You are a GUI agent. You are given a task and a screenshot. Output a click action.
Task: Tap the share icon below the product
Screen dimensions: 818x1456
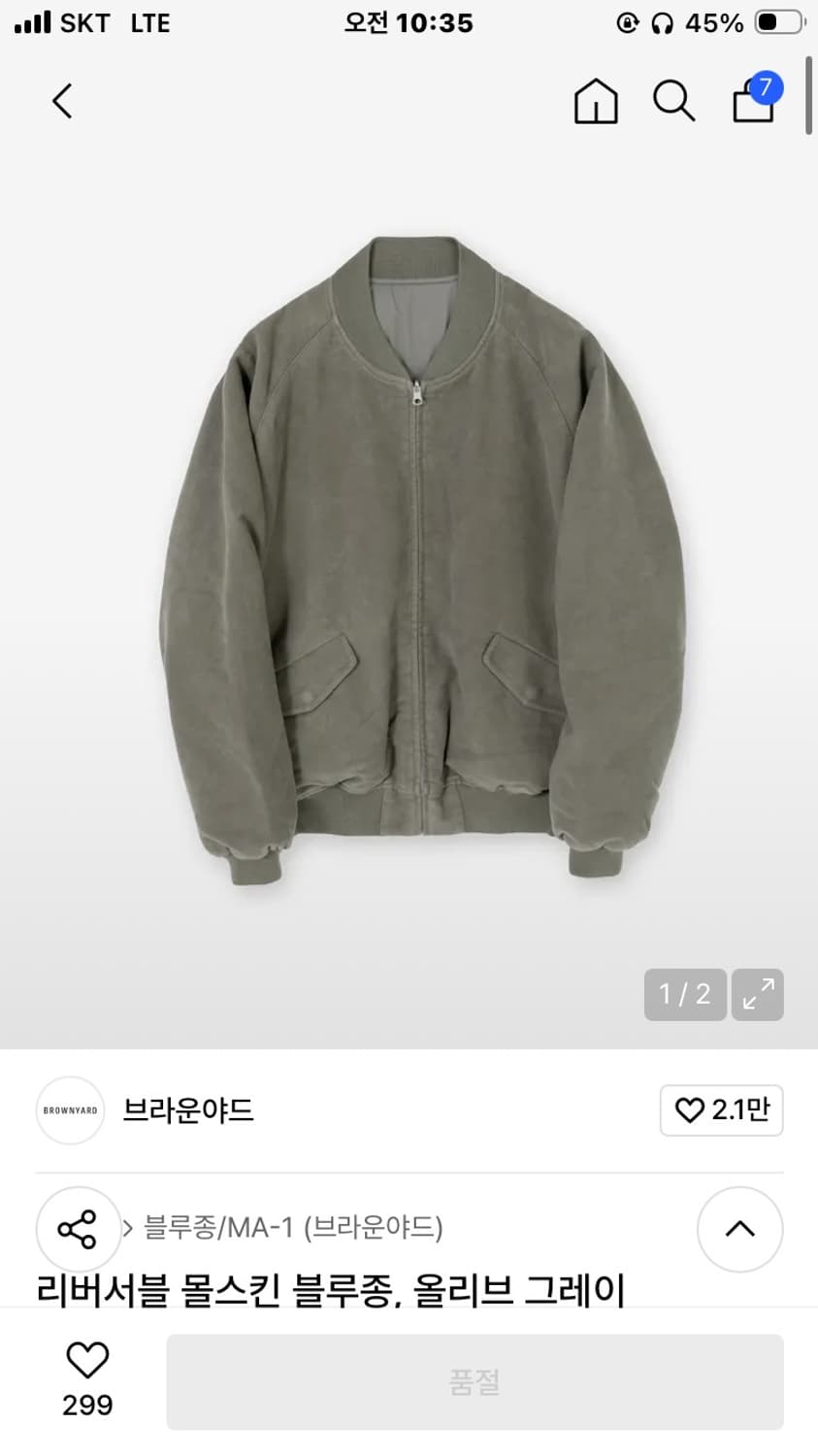(x=79, y=1229)
